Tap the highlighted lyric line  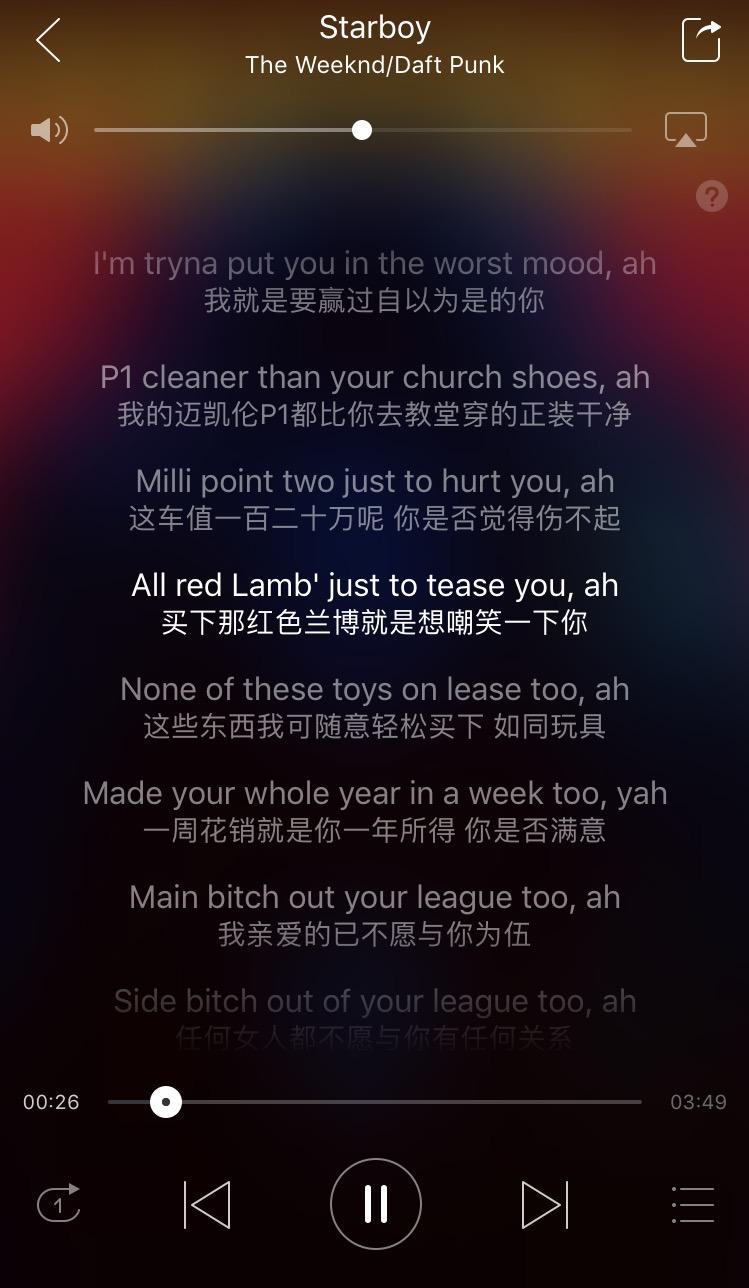pyautogui.click(x=375, y=584)
